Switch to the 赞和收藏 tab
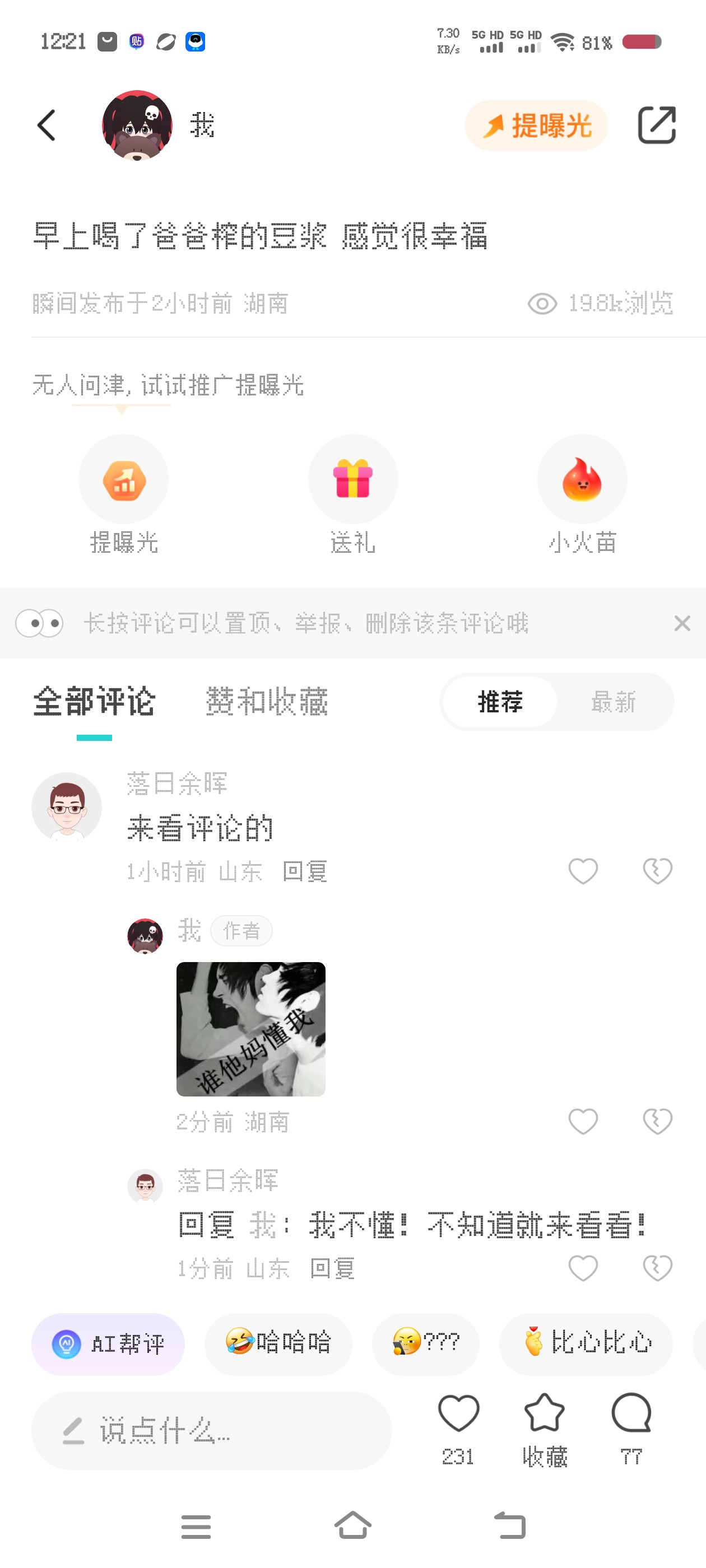The image size is (706, 1568). click(x=267, y=702)
